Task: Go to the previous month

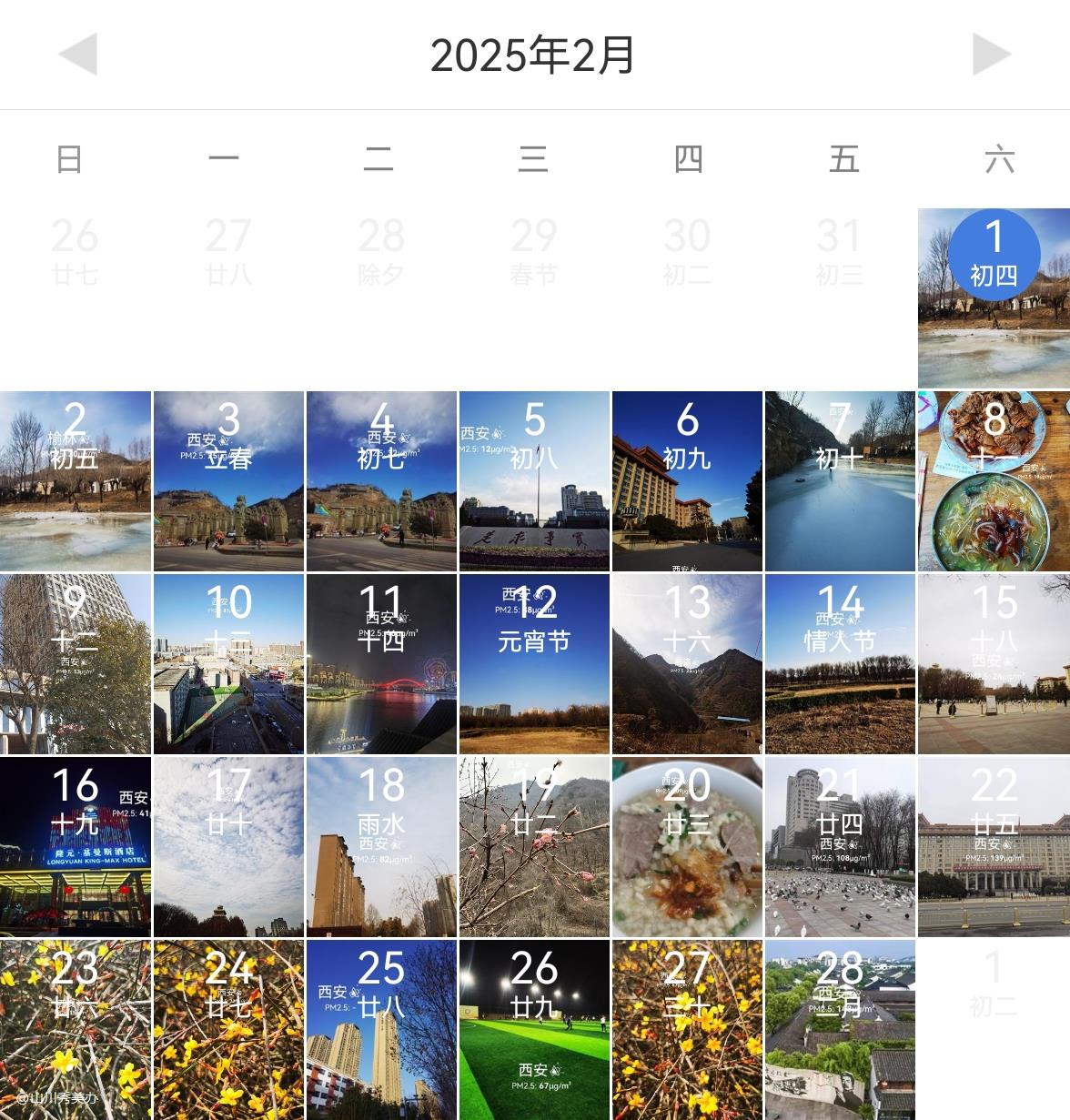Action: pos(78,55)
